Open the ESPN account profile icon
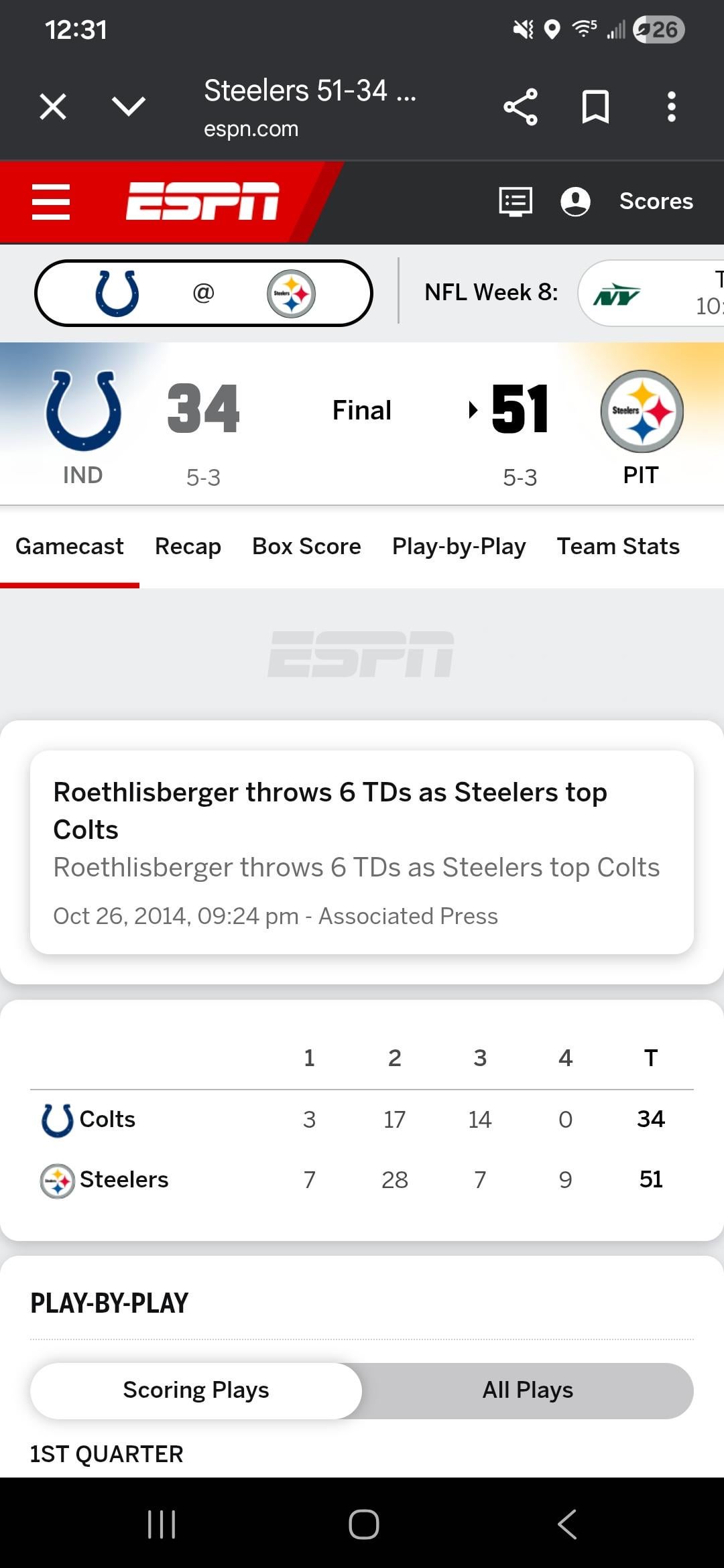724x1568 pixels. point(575,201)
